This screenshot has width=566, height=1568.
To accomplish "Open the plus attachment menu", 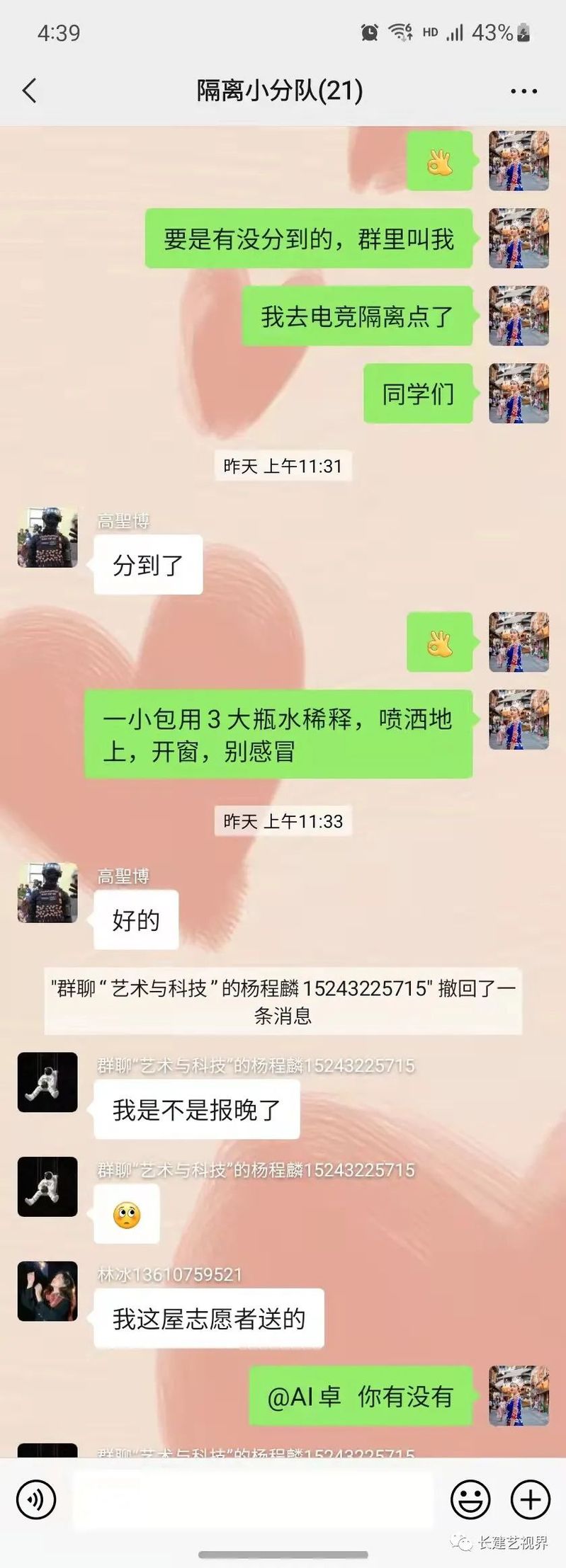I will [531, 1499].
